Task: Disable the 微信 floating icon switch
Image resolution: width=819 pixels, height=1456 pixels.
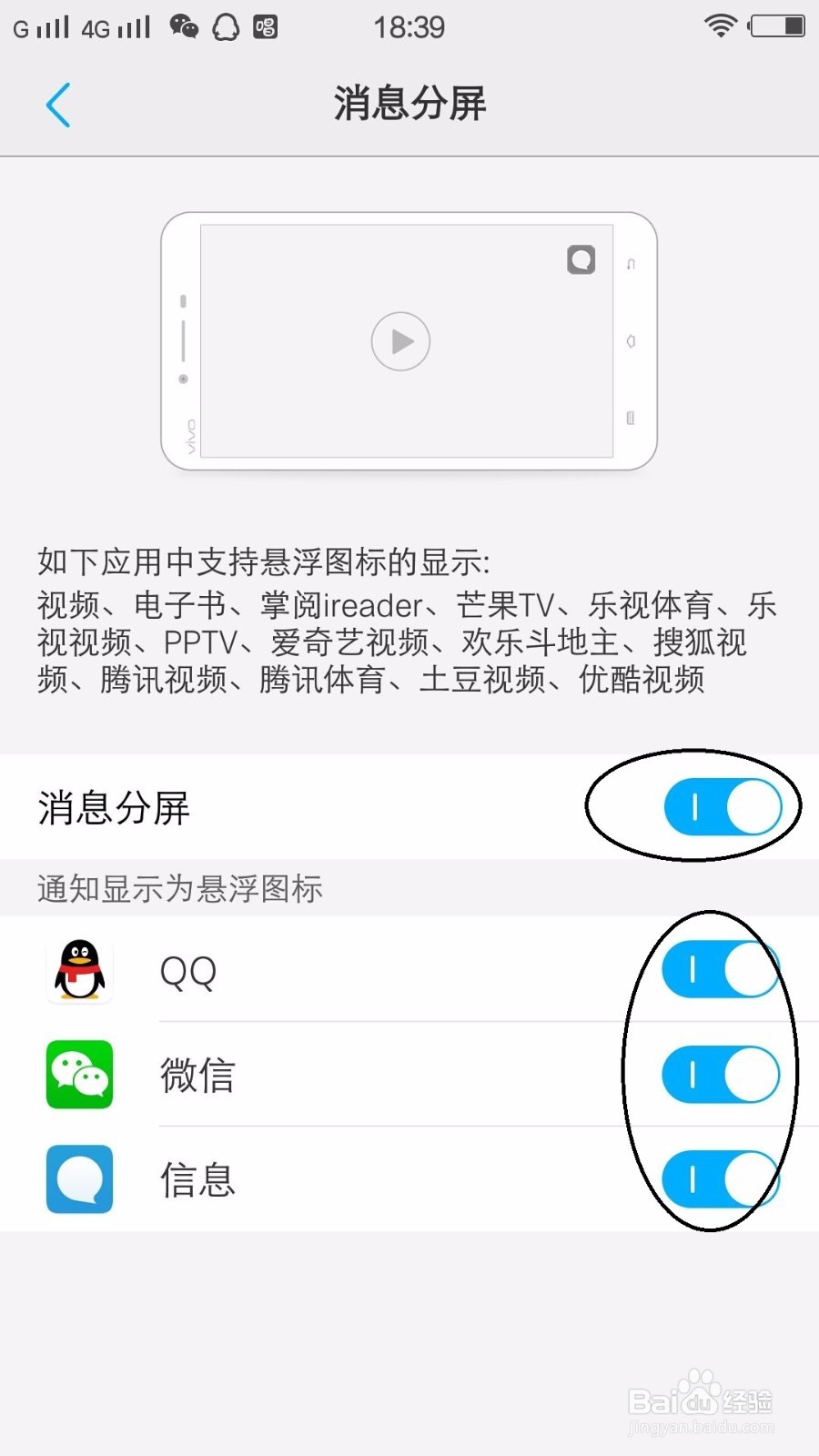Action: point(721,1074)
